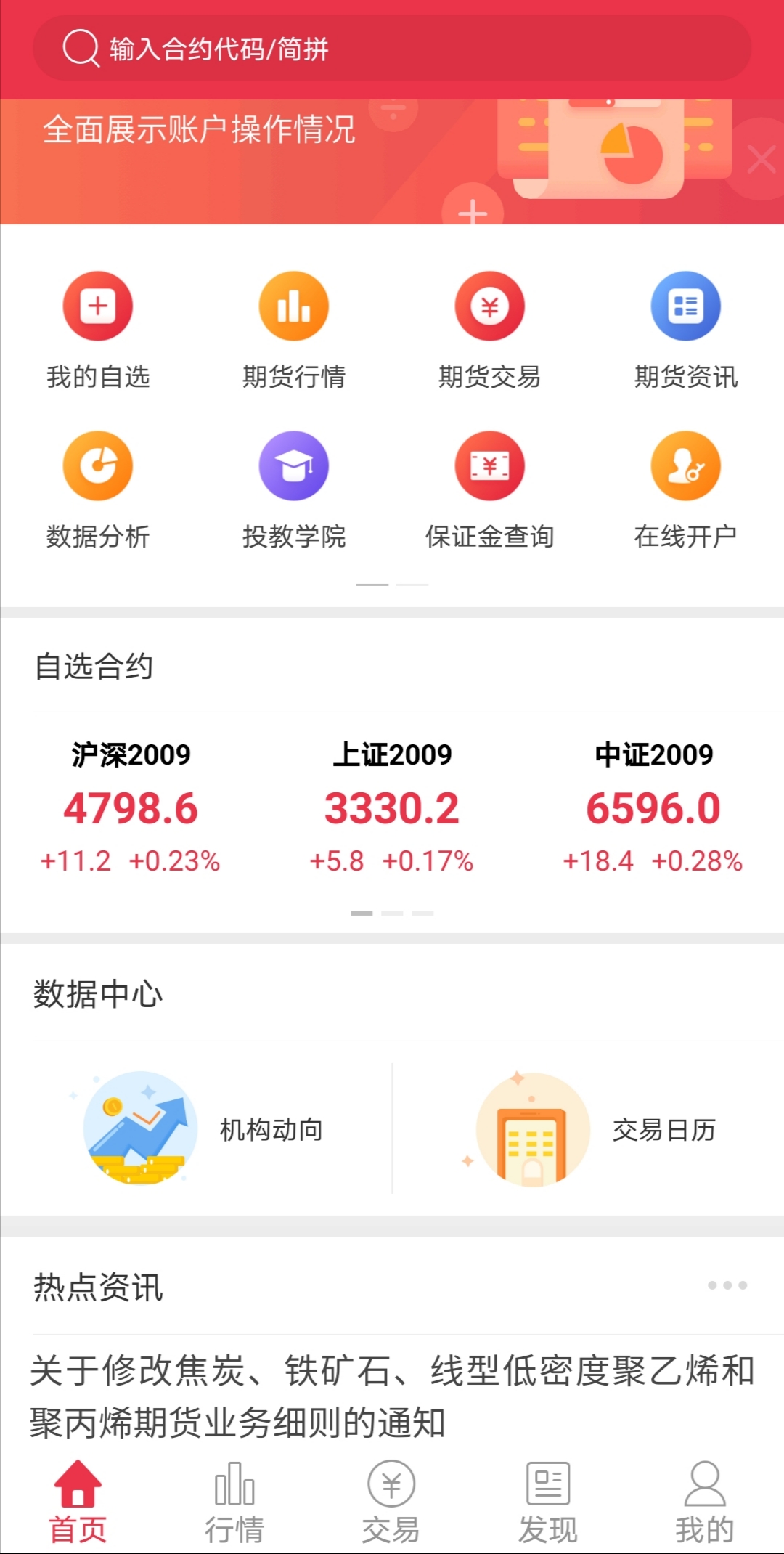Open more options for 热点资讯
The height and width of the screenshot is (1554, 784).
tap(727, 1285)
